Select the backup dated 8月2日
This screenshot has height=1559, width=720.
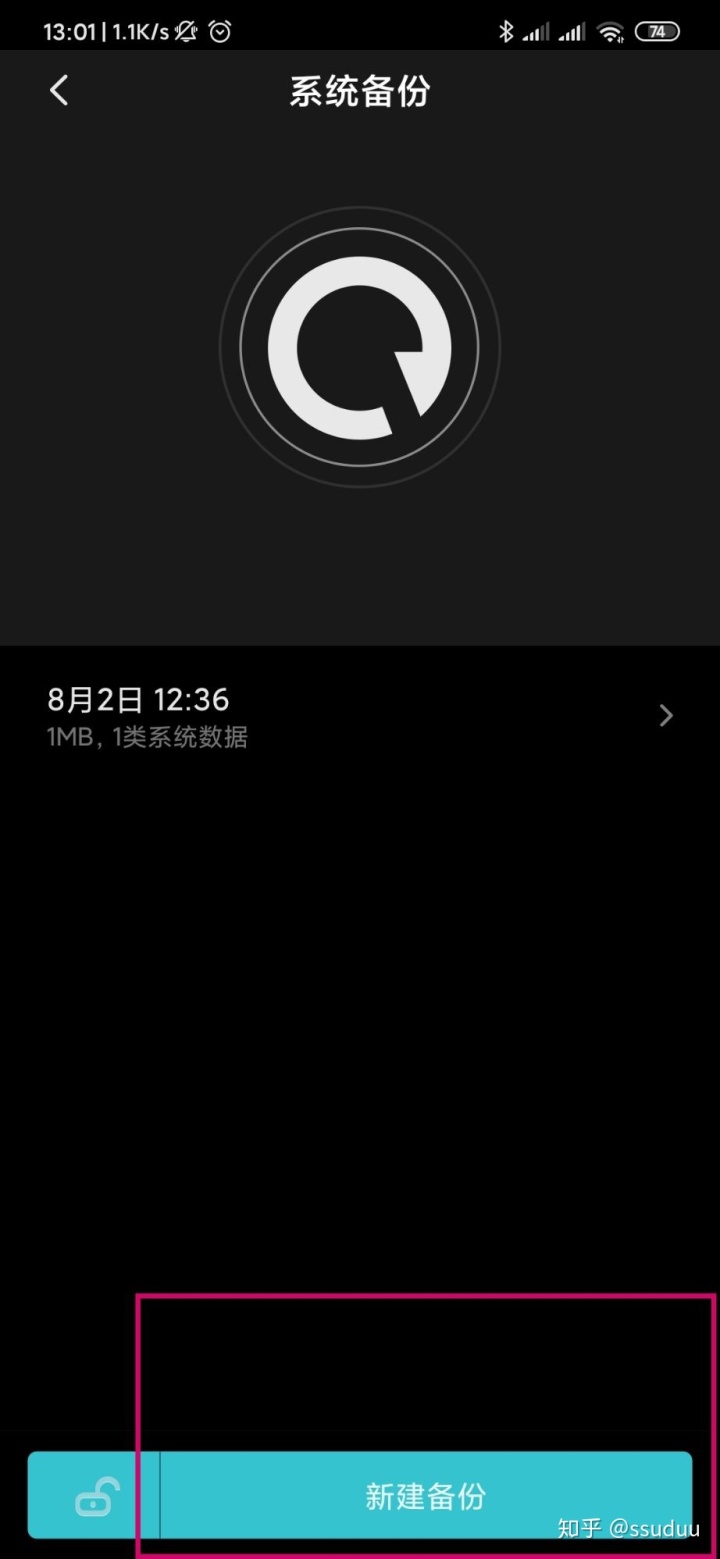[137, 699]
